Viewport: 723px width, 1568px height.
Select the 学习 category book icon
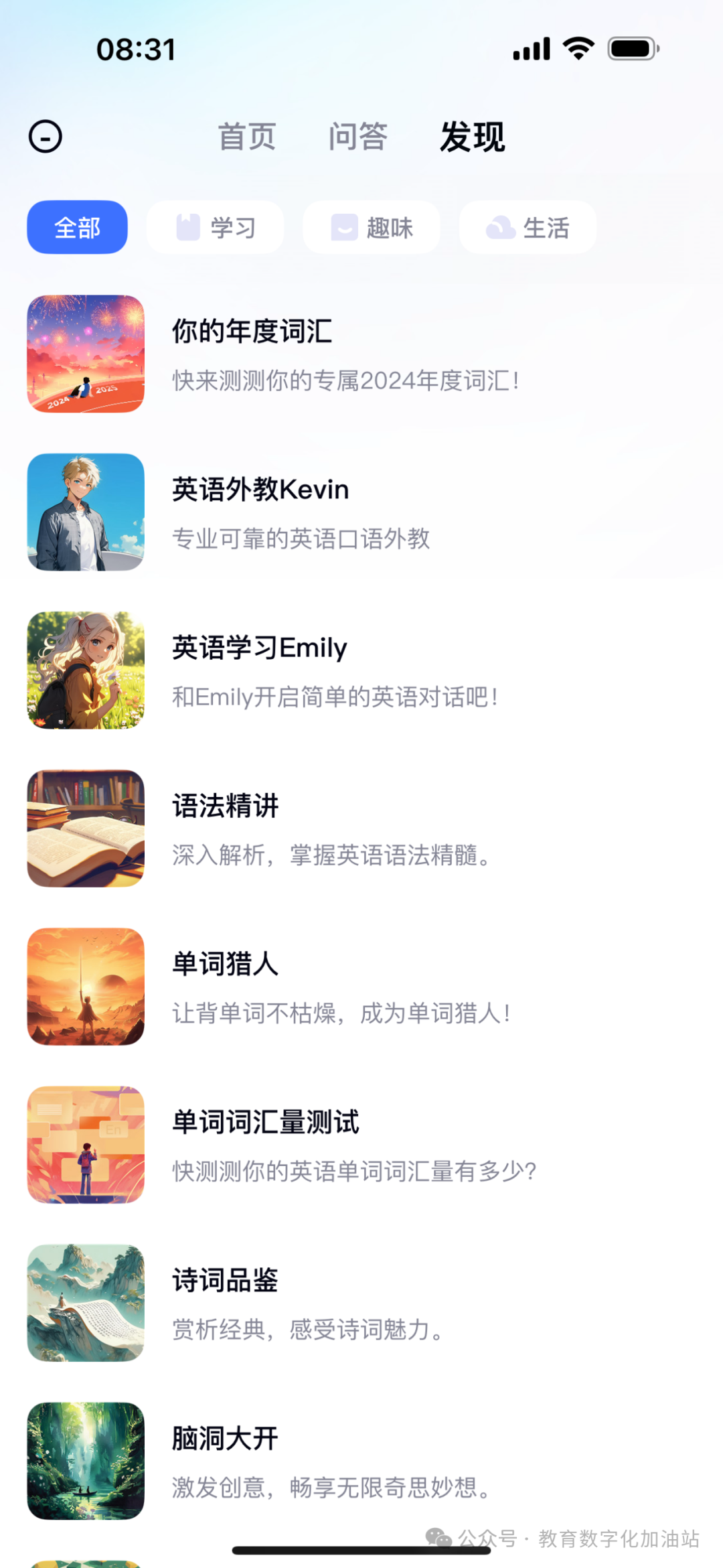click(x=188, y=227)
